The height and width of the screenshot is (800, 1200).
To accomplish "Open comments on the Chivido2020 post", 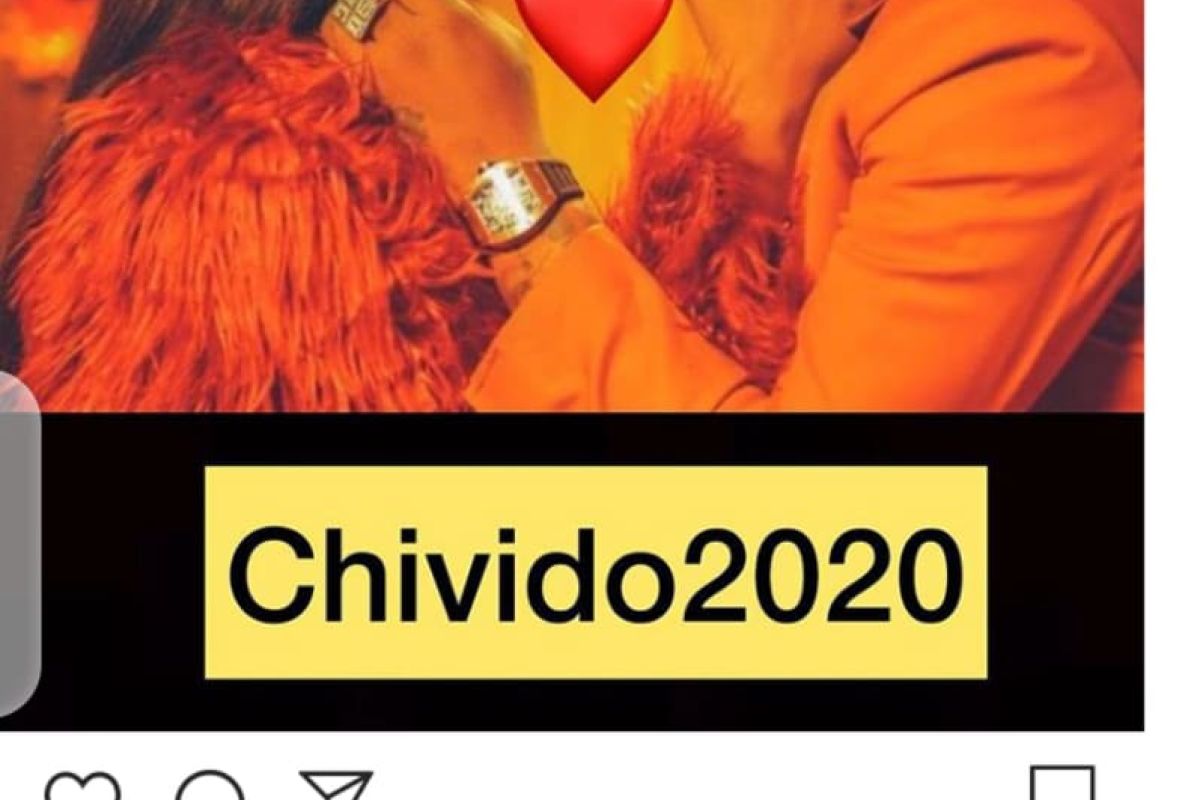I will [210, 788].
